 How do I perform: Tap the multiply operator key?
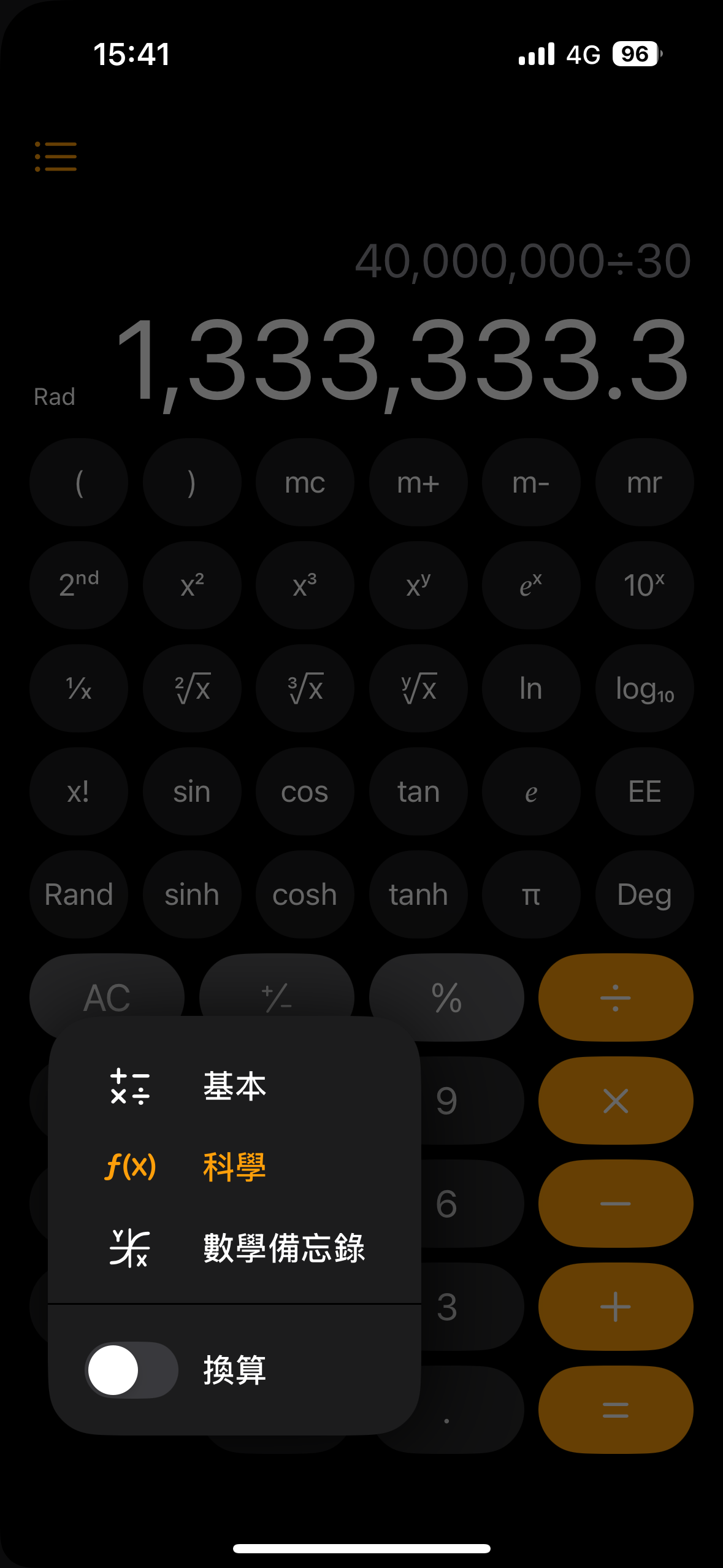click(616, 1101)
